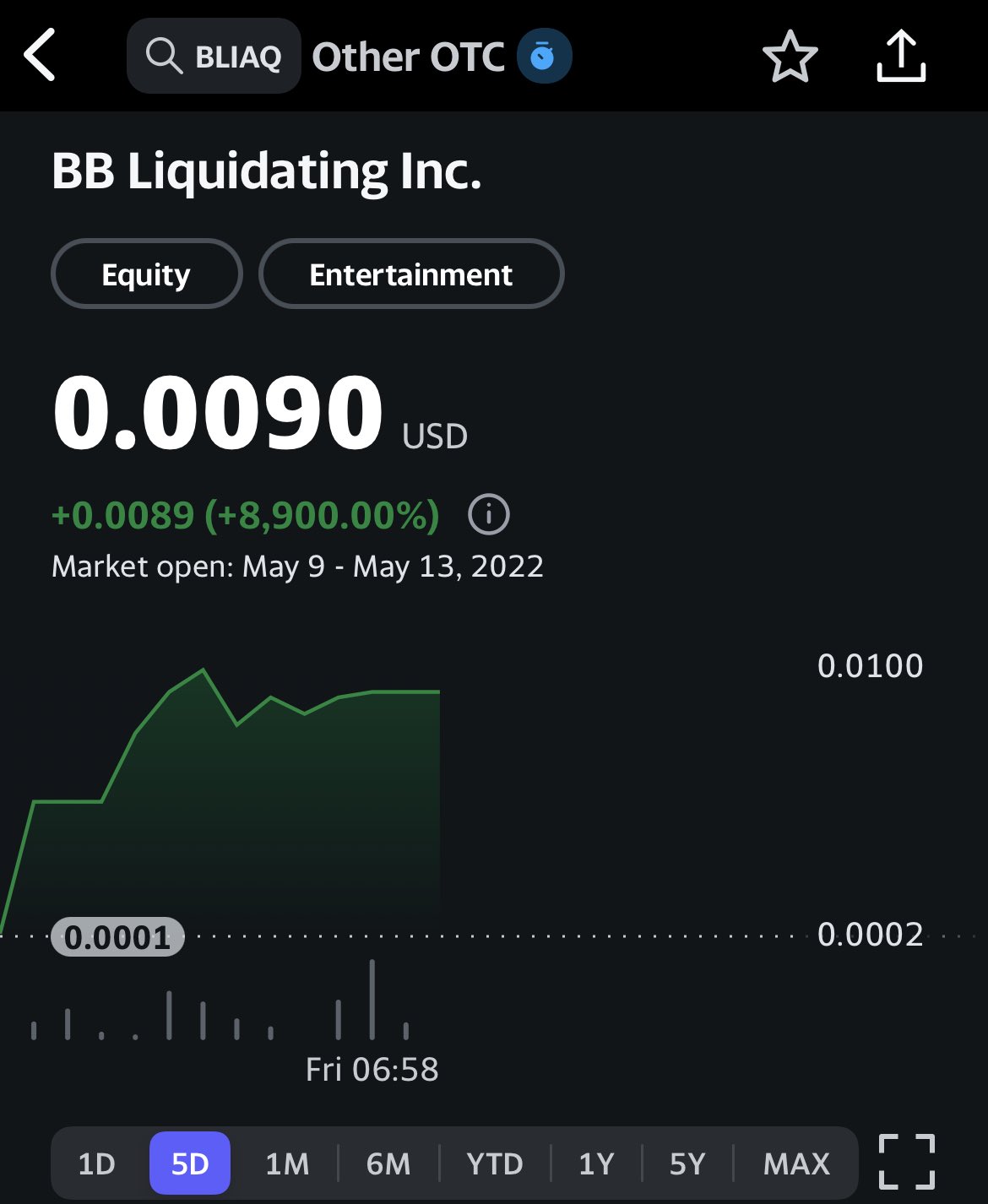View the YTD chart range
This screenshot has height=1204, width=988.
[x=495, y=1163]
